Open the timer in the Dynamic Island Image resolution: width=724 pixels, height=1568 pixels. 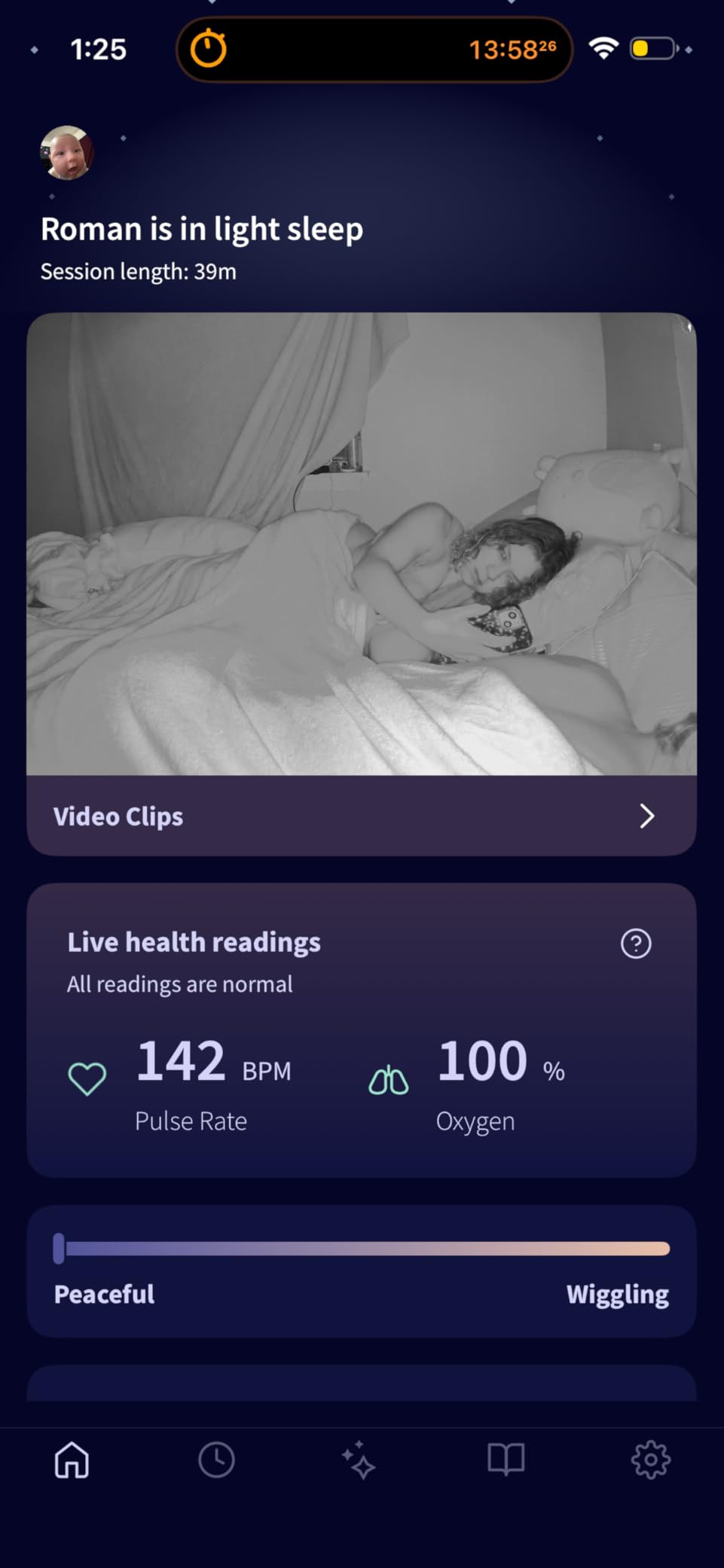pyautogui.click(x=374, y=50)
